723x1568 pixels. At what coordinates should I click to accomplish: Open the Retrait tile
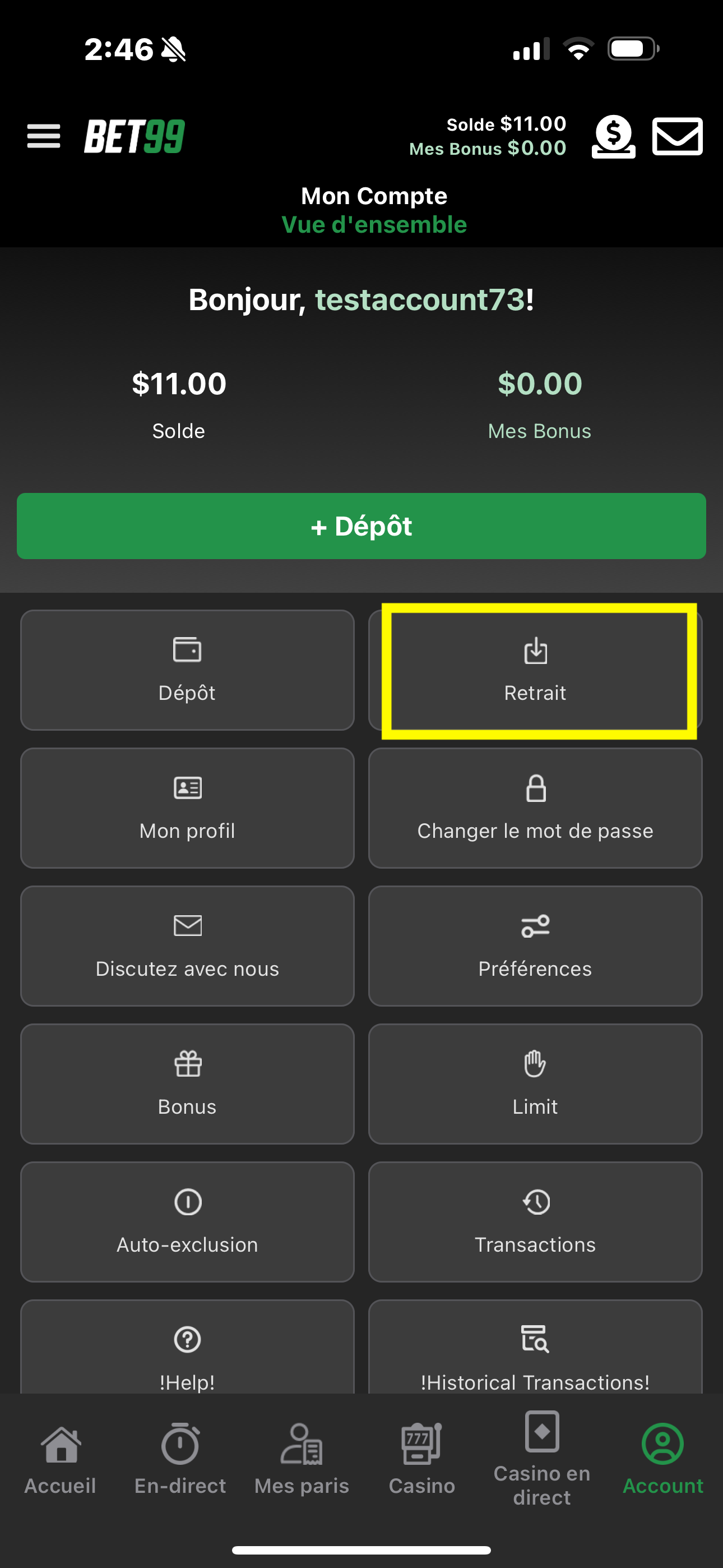[536, 670]
